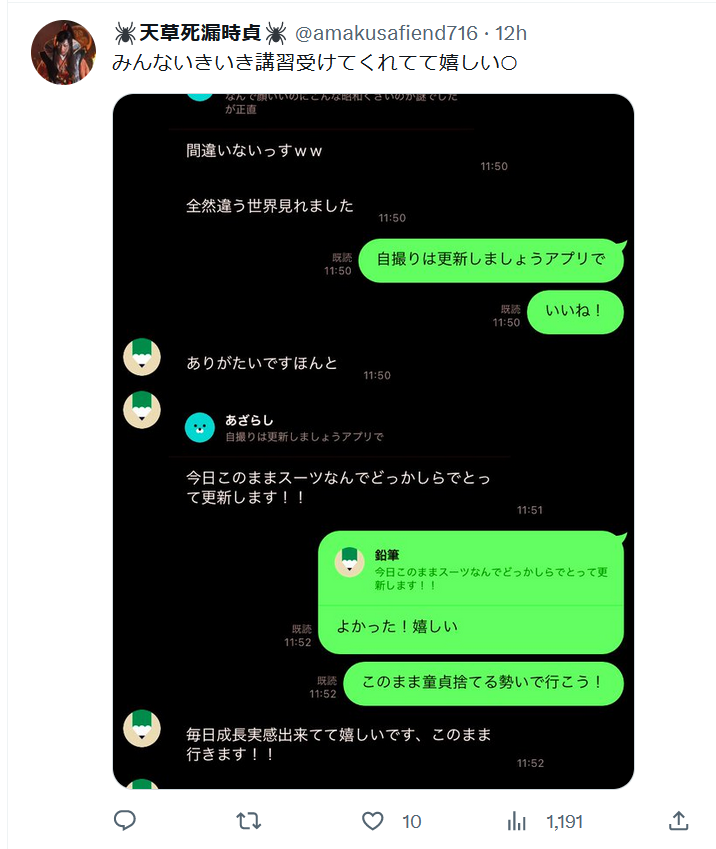Image resolution: width=716 pixels, height=849 pixels.
Task: Reply to this tweet
Action: 125,821
